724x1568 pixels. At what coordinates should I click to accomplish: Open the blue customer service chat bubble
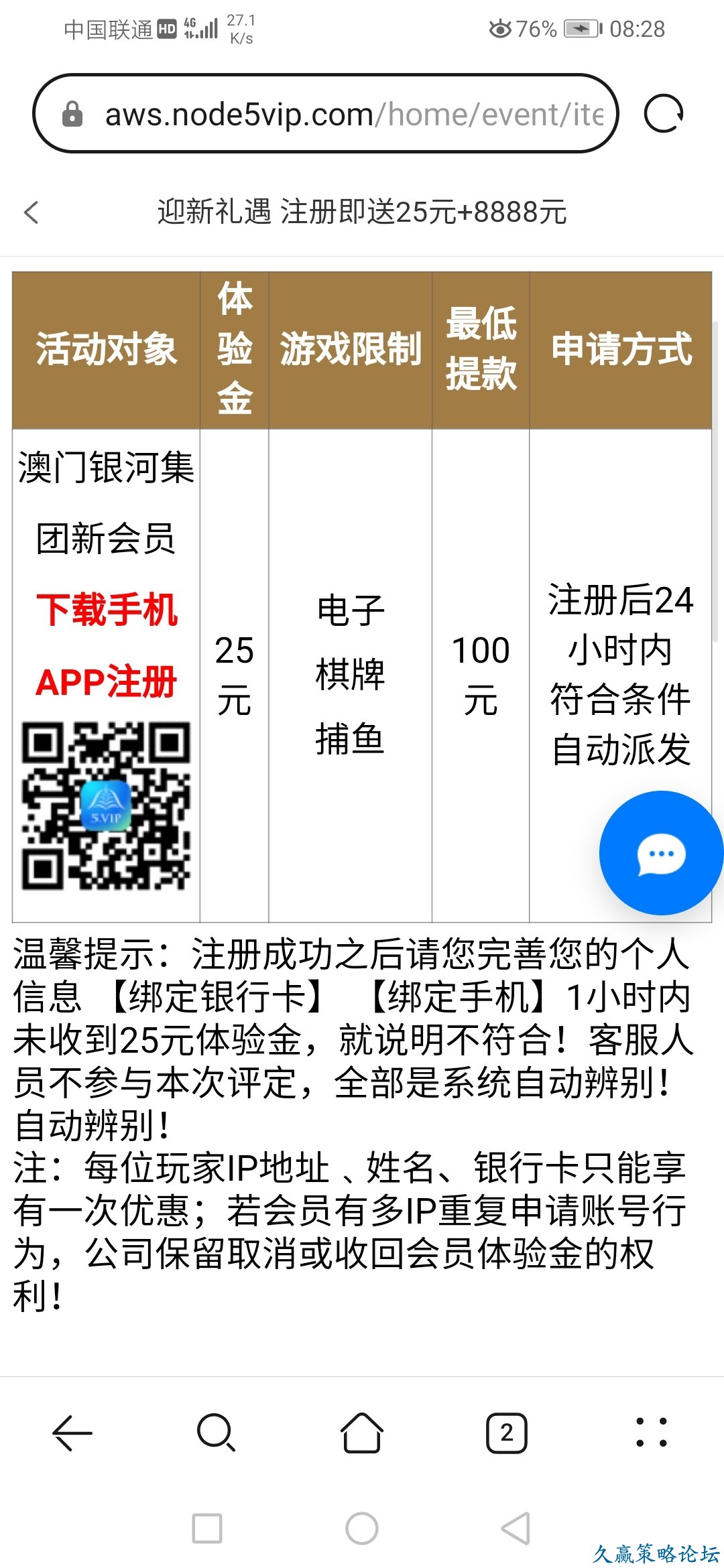click(660, 854)
